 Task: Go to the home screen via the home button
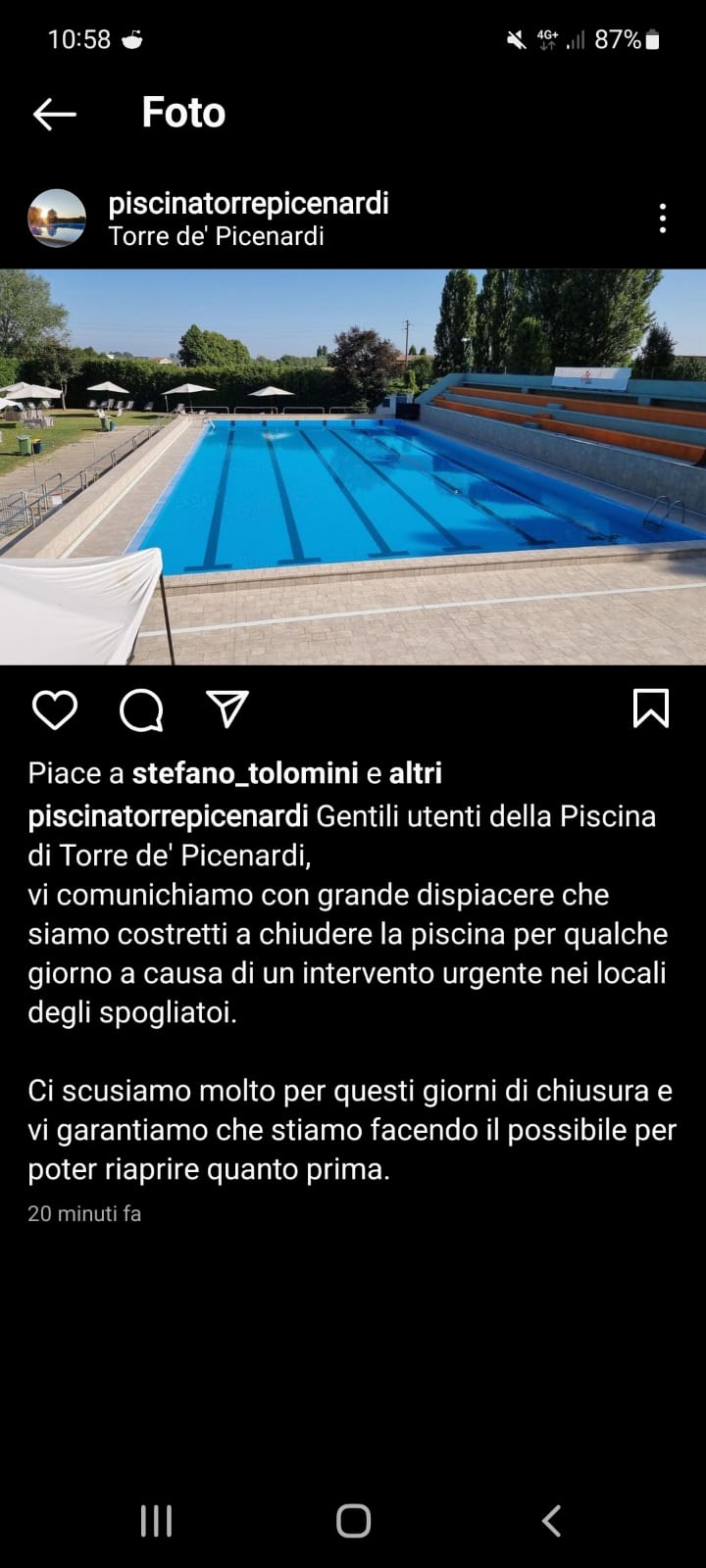(353, 1521)
